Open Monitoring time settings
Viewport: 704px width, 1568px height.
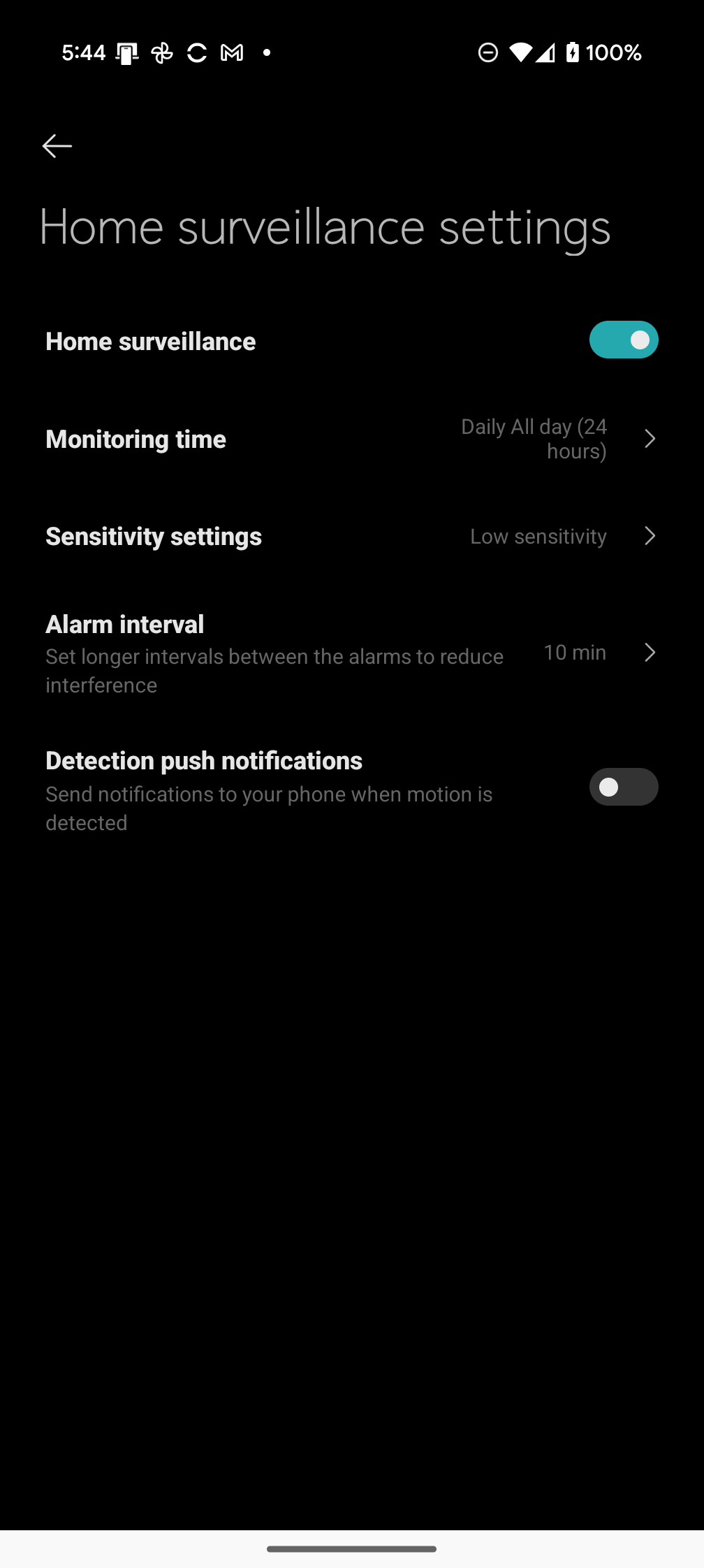(x=352, y=440)
